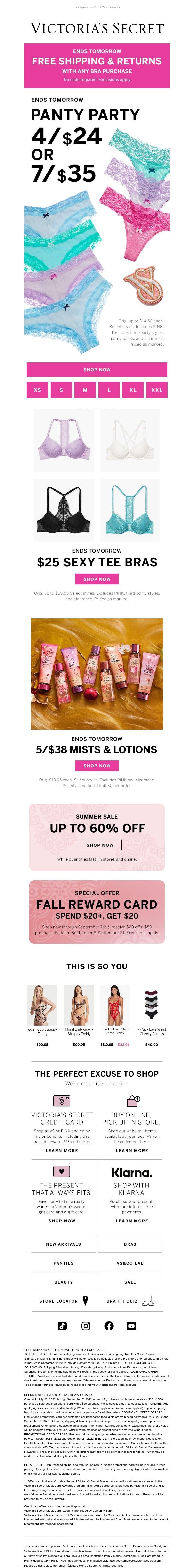Tap Shop Now under Panty Party
Screen dimensions: 194x1568
pyautogui.click(x=97, y=369)
